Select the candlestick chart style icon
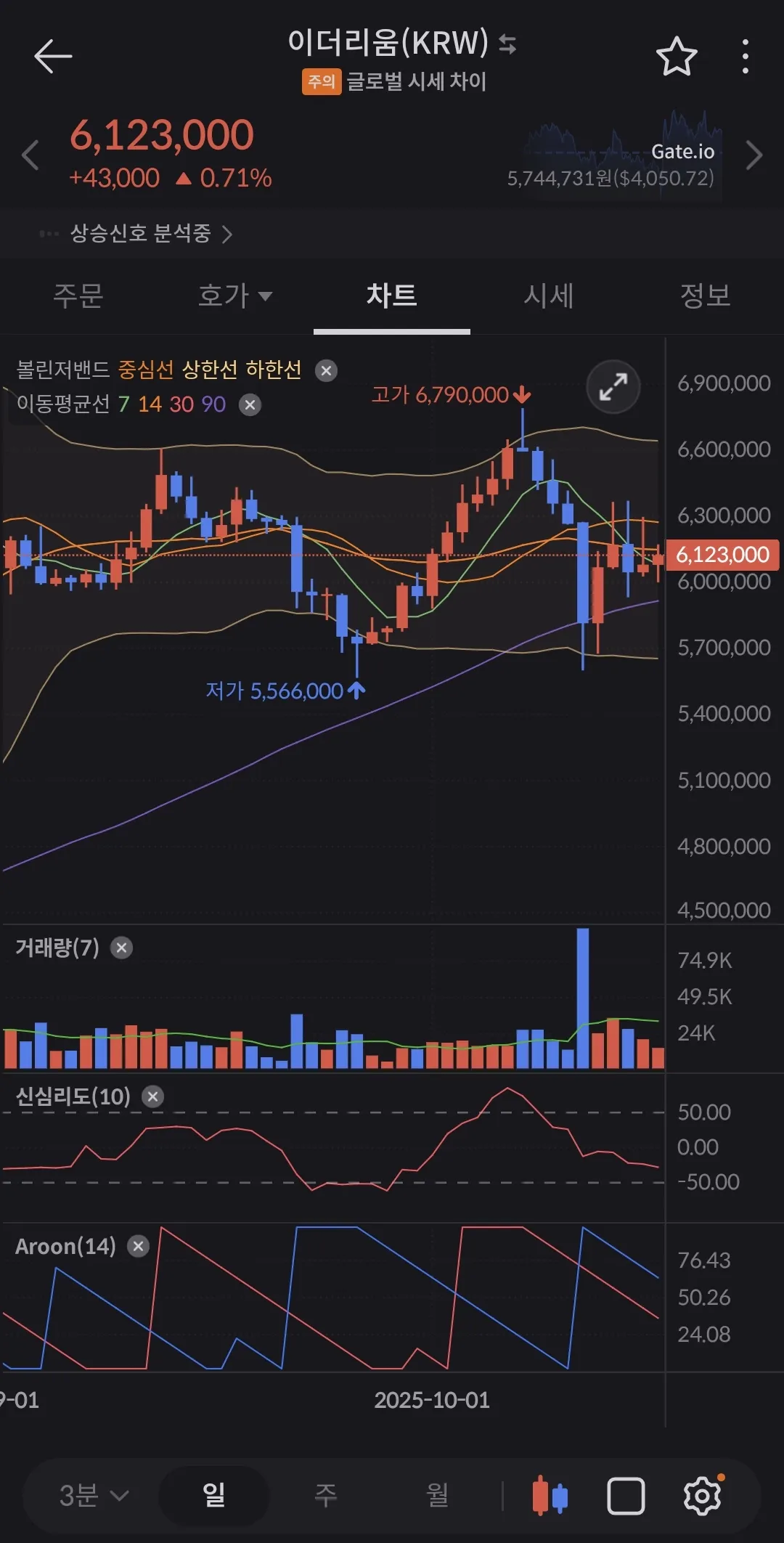The width and height of the screenshot is (784, 1543). [x=549, y=1494]
